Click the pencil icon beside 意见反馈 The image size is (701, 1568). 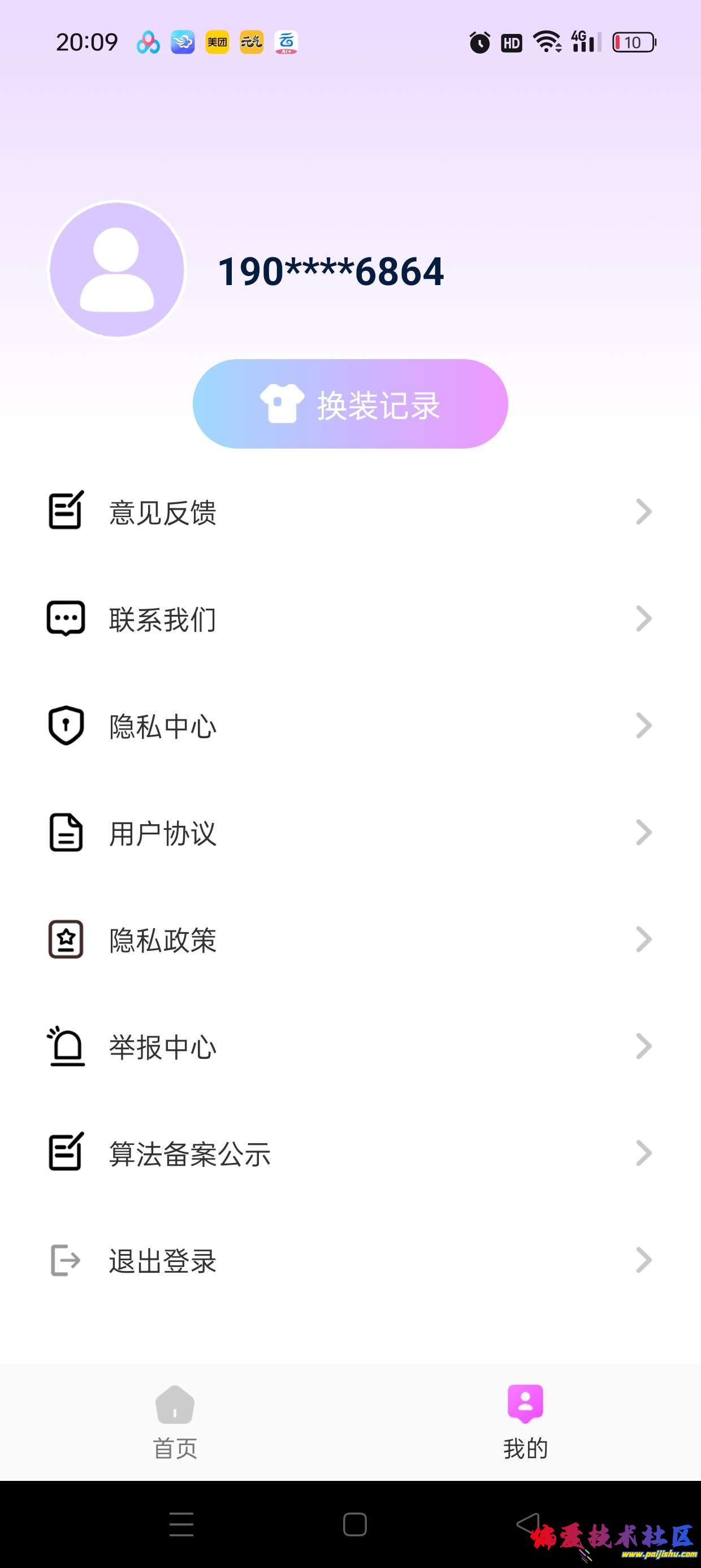point(65,511)
